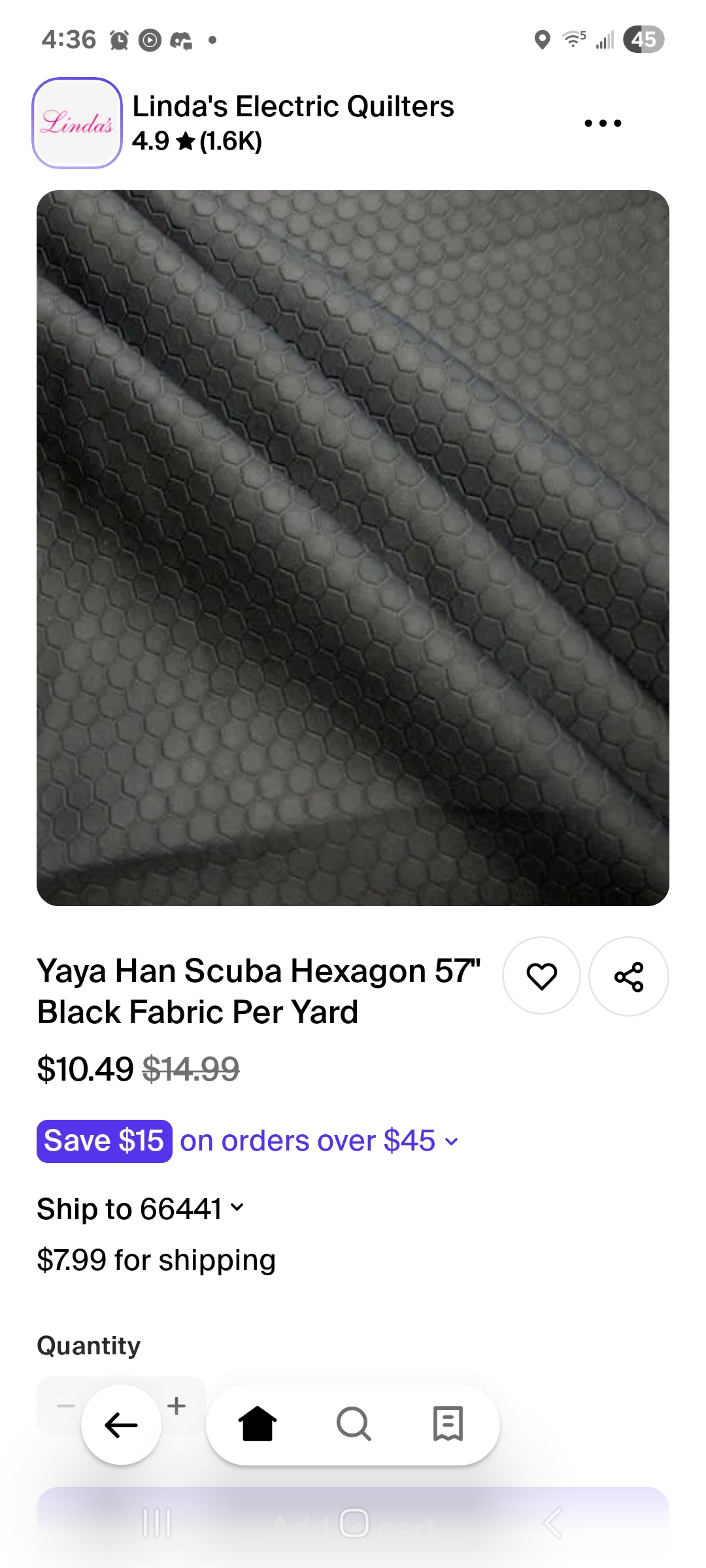Viewport: 706px width, 1568px height.
Task: Open search from the floating bar
Action: click(354, 1424)
